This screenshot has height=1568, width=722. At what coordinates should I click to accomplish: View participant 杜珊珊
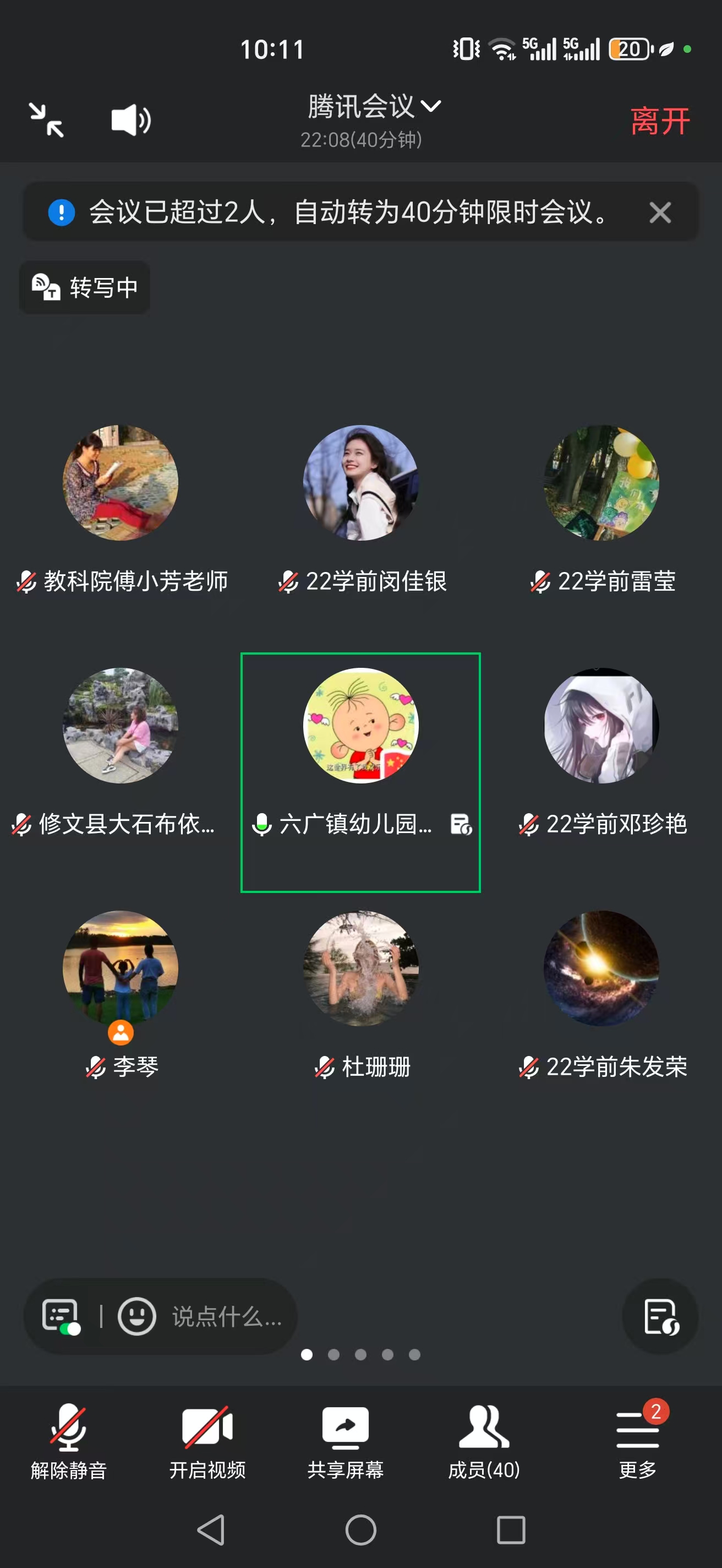click(360, 968)
